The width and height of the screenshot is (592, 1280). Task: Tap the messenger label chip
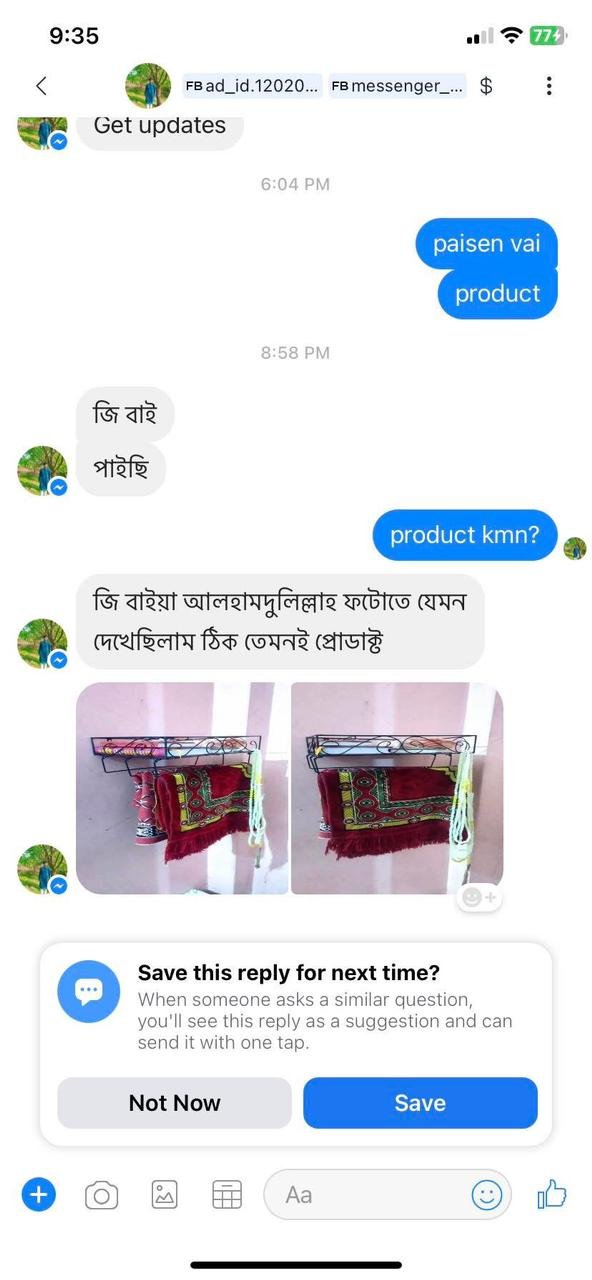click(x=397, y=86)
